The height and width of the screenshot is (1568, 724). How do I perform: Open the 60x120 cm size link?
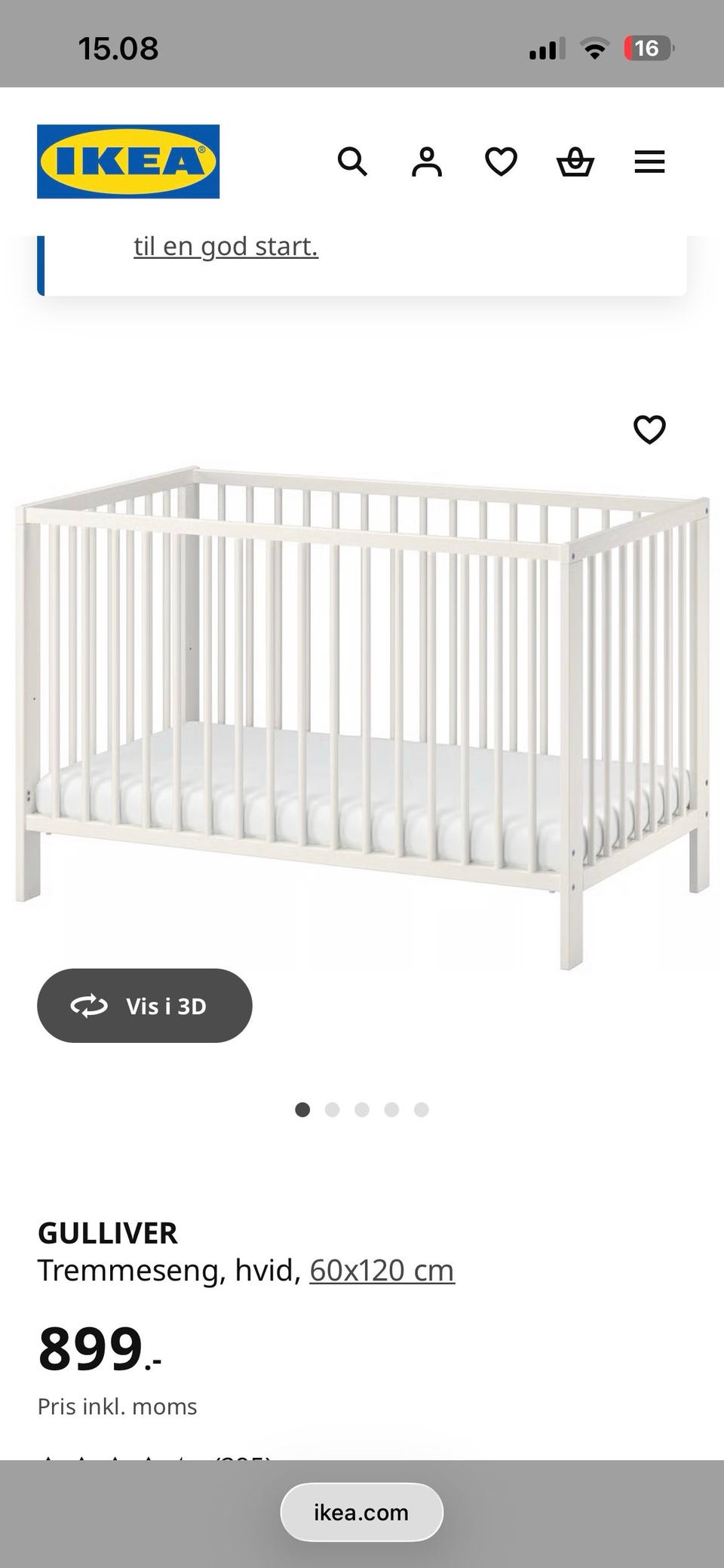[x=382, y=1271]
